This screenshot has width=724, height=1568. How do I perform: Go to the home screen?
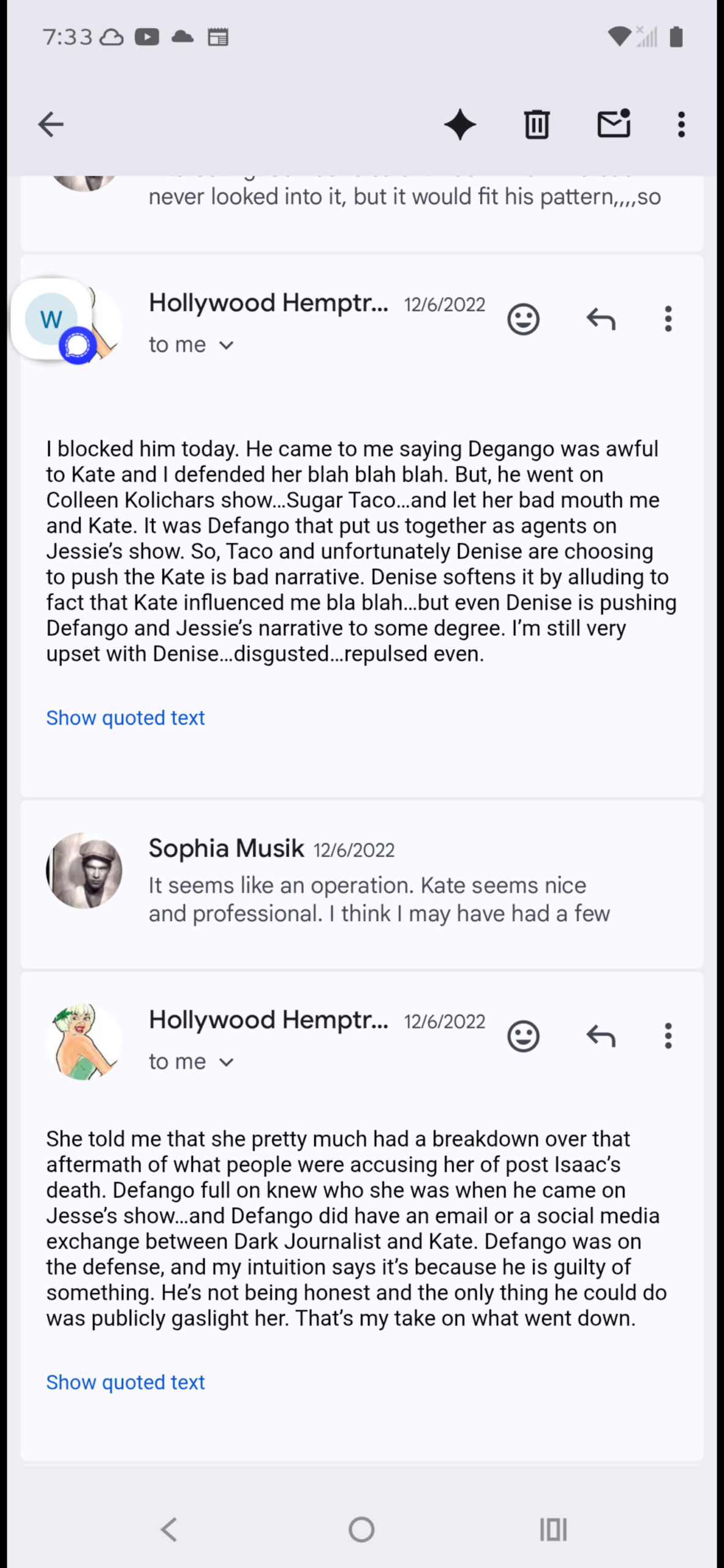[x=361, y=1529]
